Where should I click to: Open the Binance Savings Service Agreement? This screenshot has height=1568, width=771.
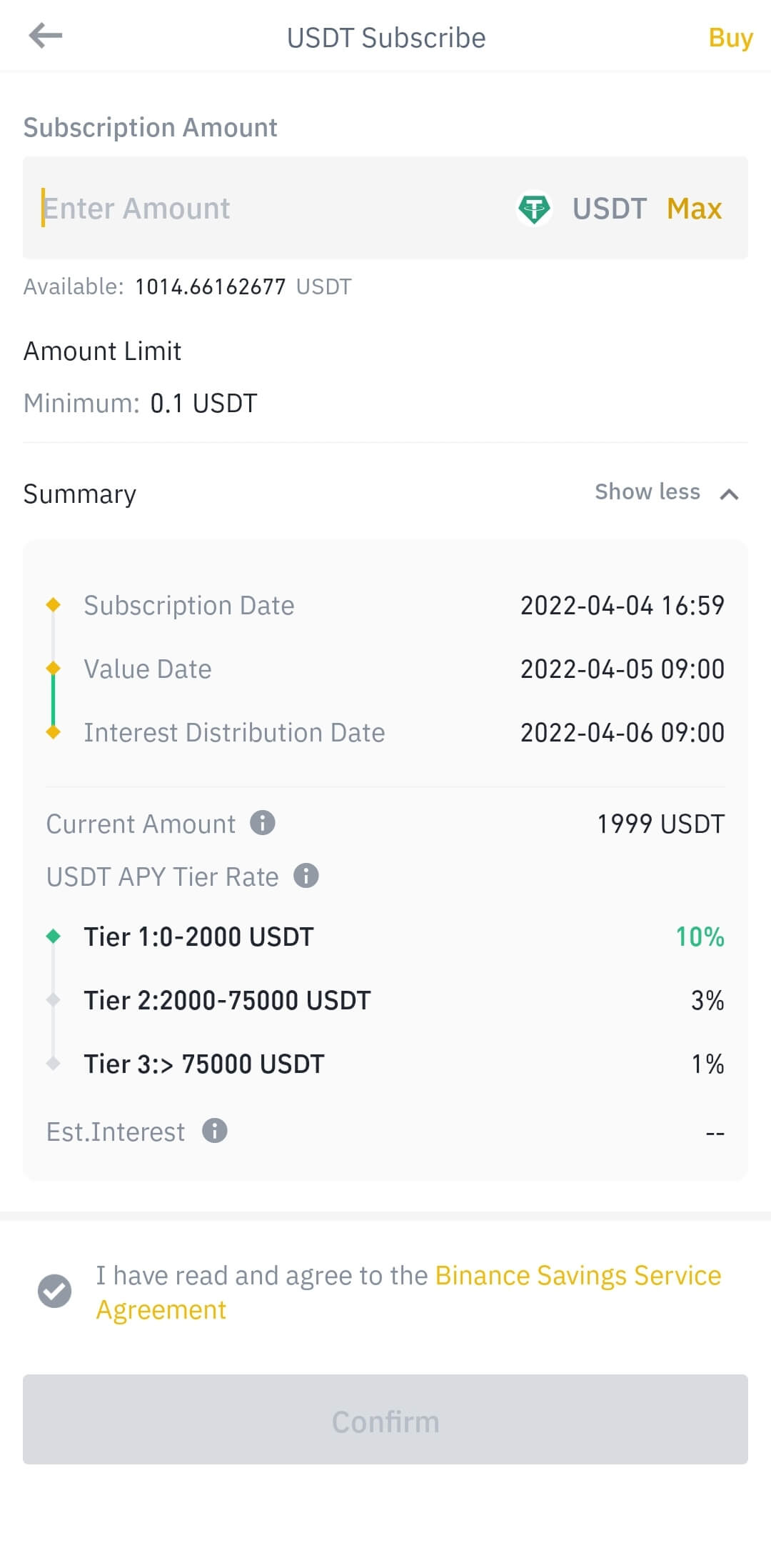(x=577, y=1276)
